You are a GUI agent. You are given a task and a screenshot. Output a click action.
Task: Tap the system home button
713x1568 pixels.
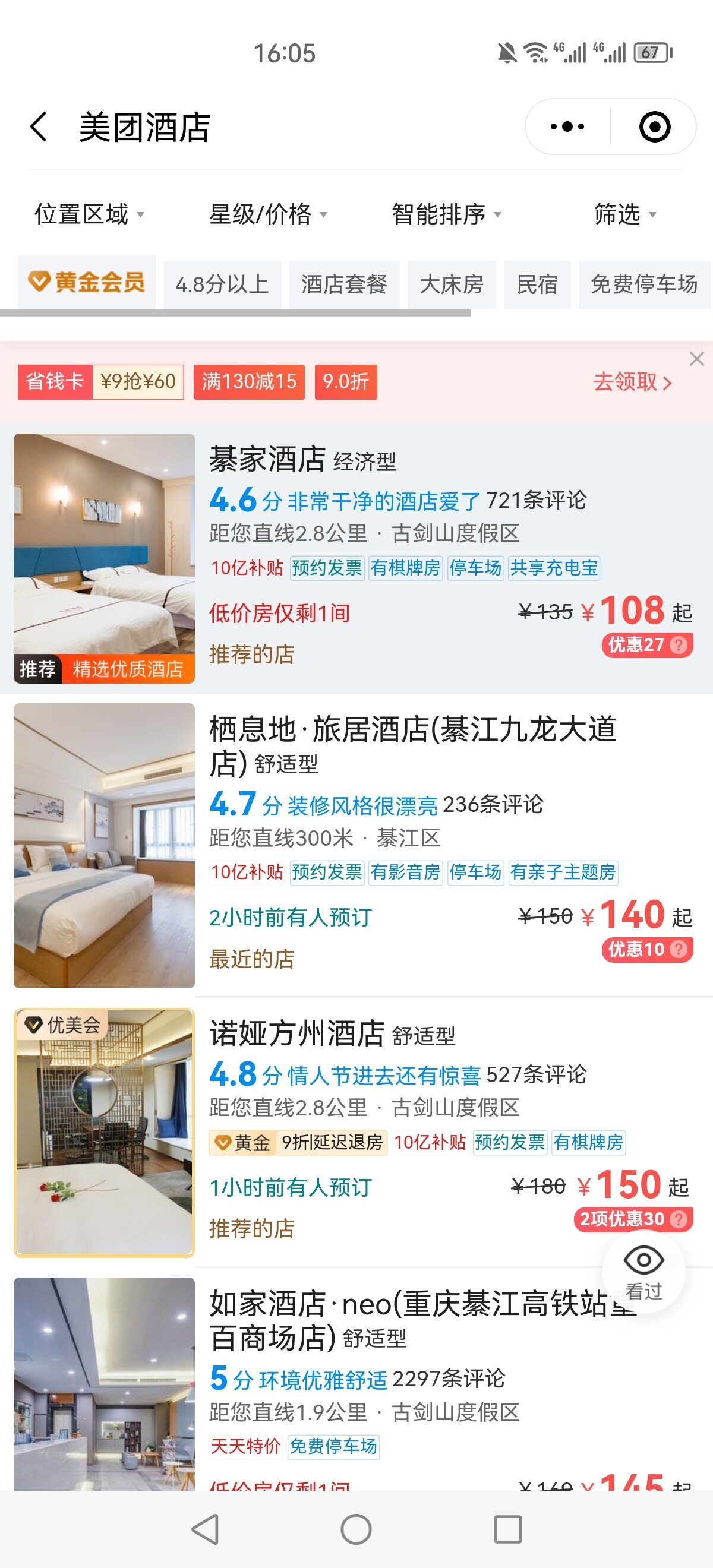pyautogui.click(x=356, y=1528)
